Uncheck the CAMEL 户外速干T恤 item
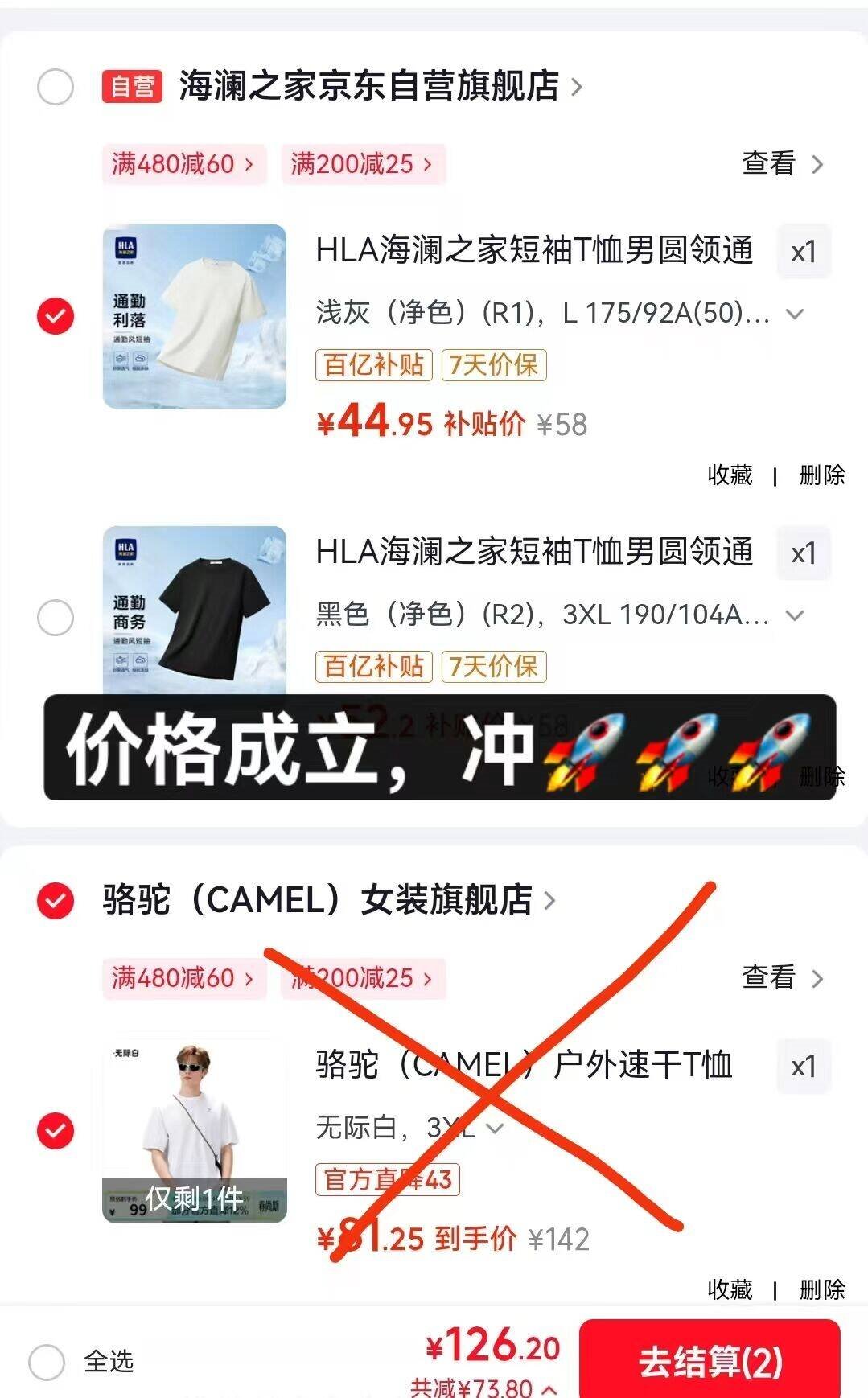The image size is (868, 1398). coord(56,1131)
